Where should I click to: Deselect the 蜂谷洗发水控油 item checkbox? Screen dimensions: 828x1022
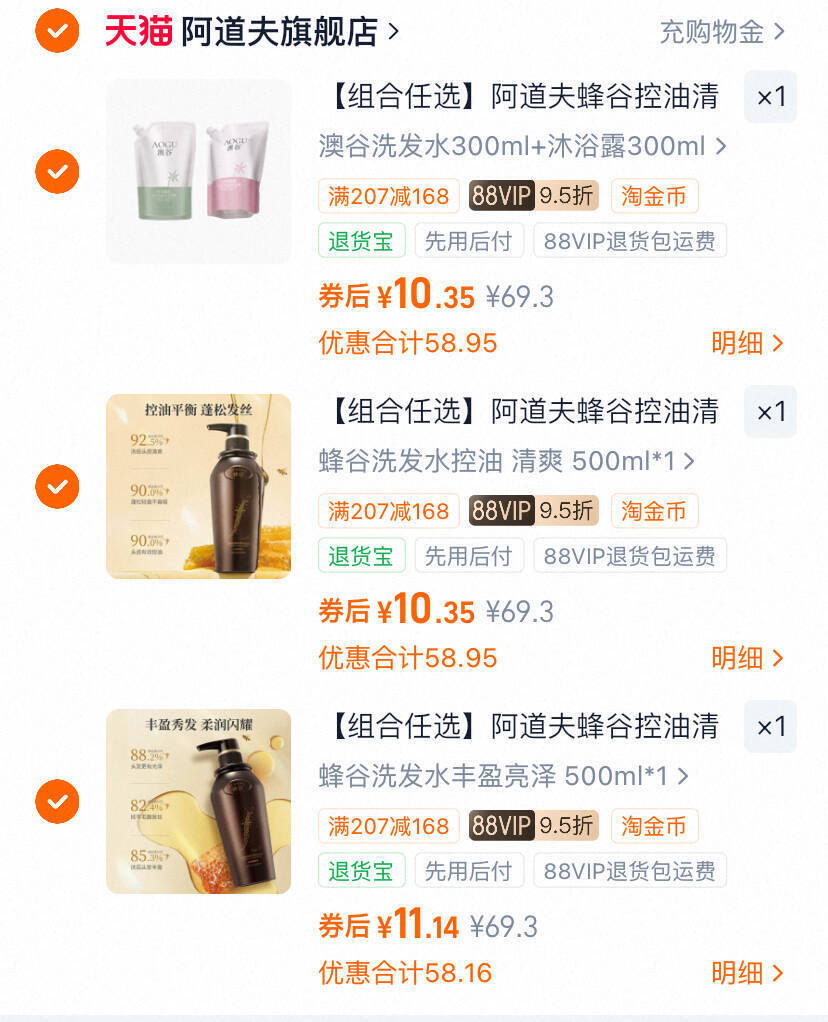57,487
